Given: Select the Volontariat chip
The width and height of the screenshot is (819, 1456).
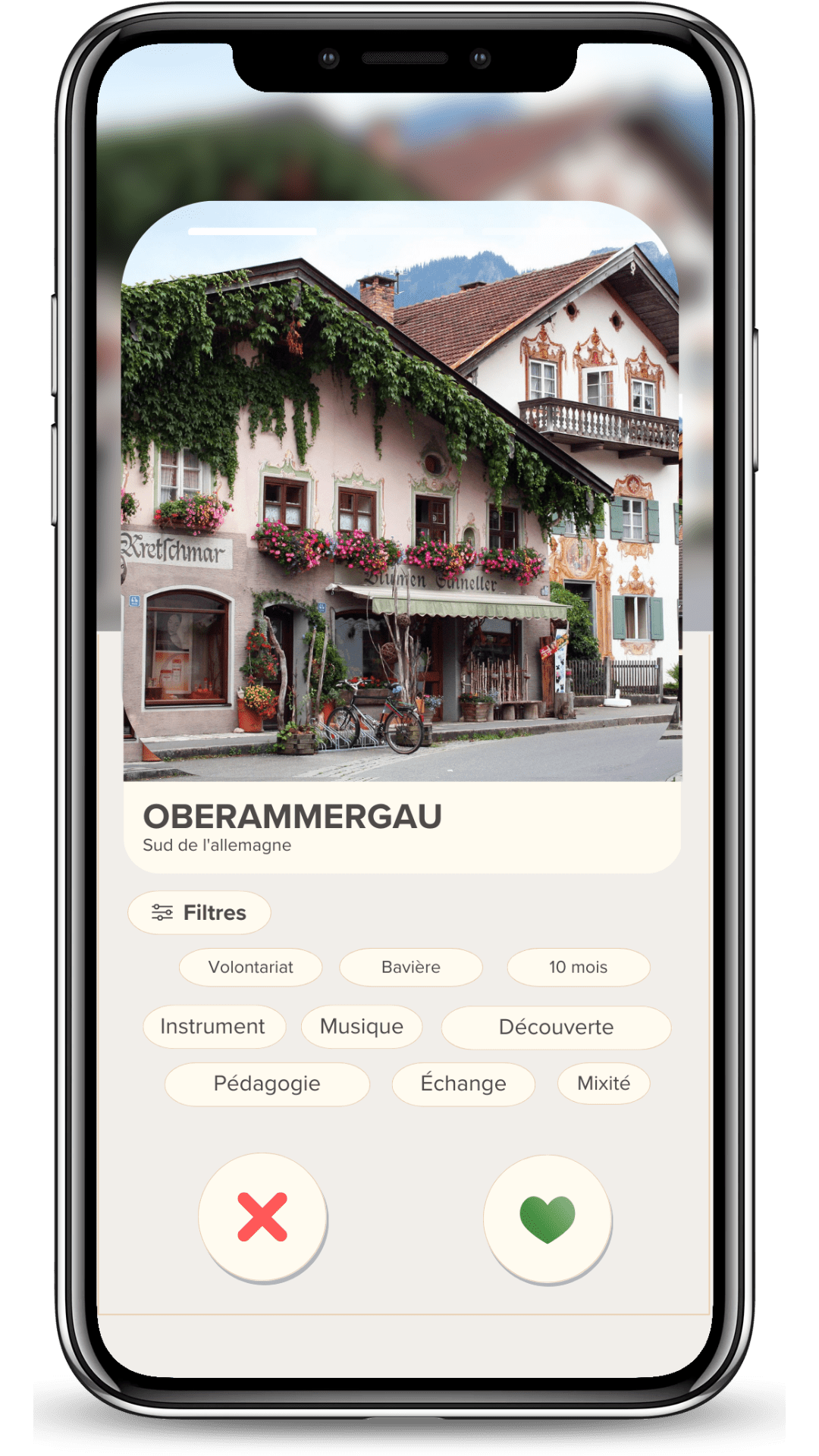Looking at the screenshot, I should [250, 967].
